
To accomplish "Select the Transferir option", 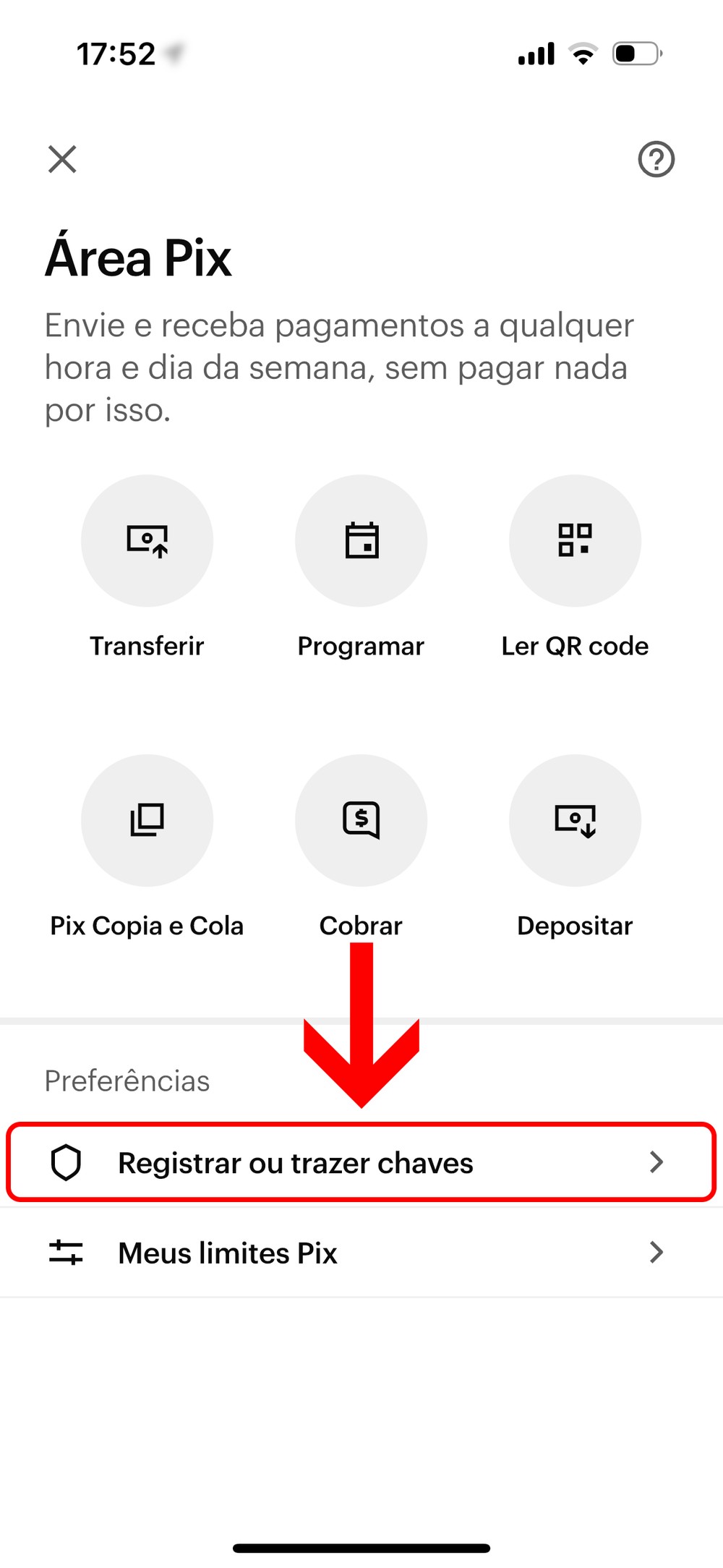I will 147,541.
